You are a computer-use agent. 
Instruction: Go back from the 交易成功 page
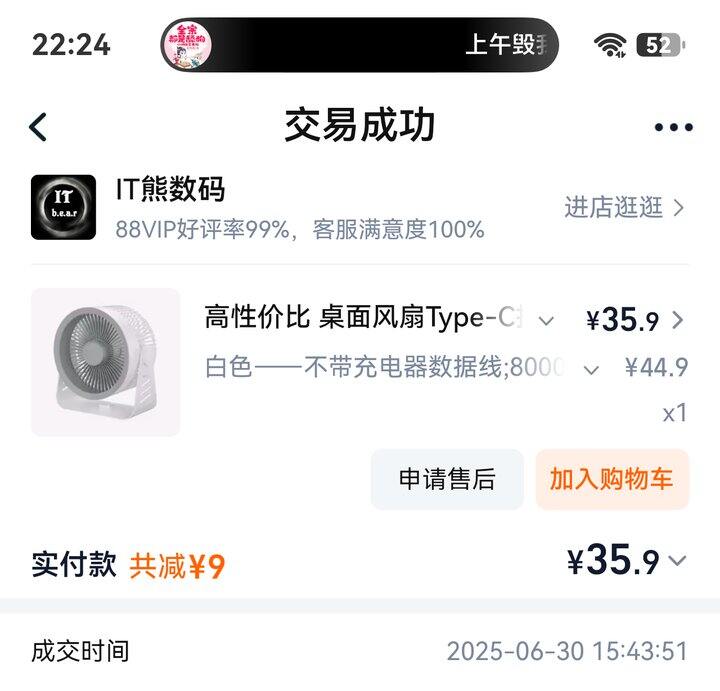pos(38,127)
